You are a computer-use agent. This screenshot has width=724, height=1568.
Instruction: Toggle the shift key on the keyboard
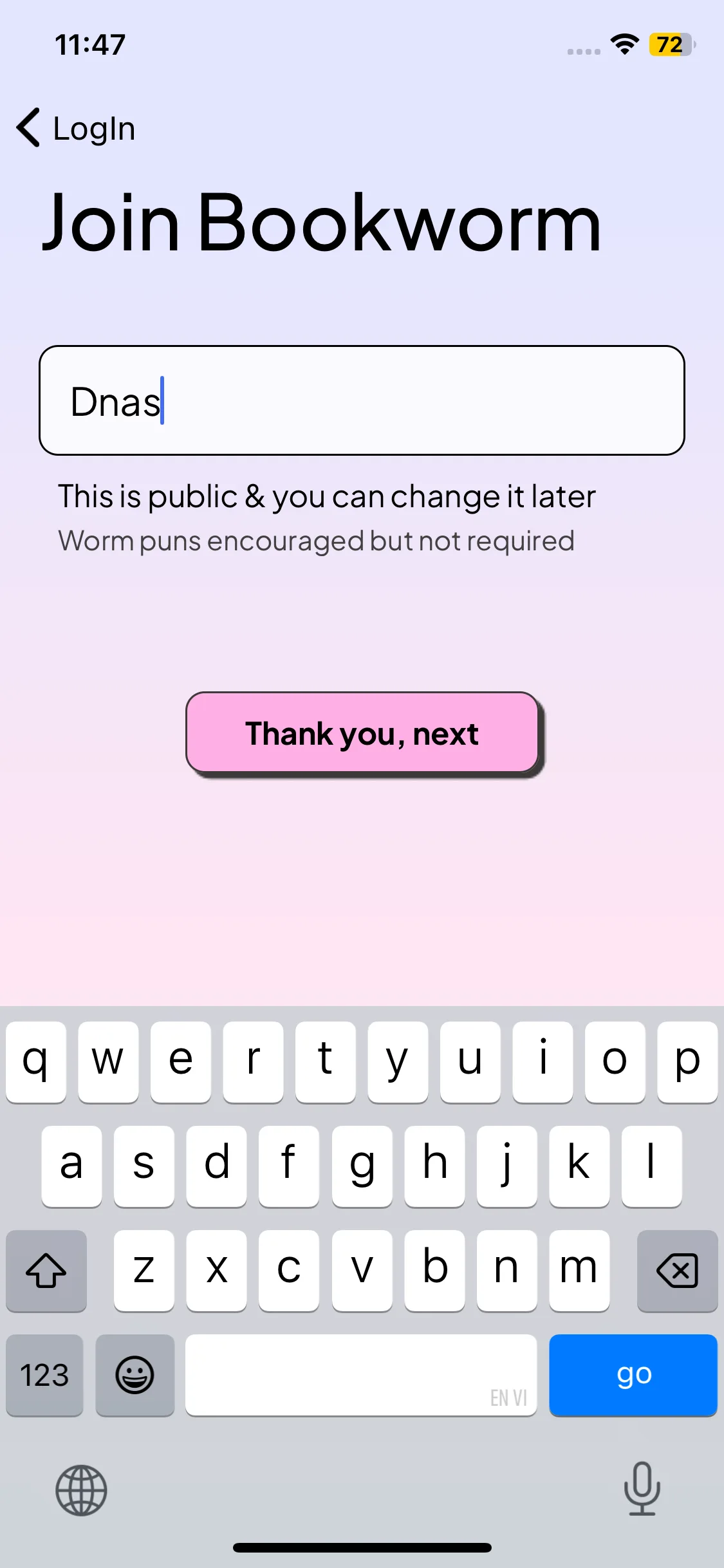(46, 1271)
